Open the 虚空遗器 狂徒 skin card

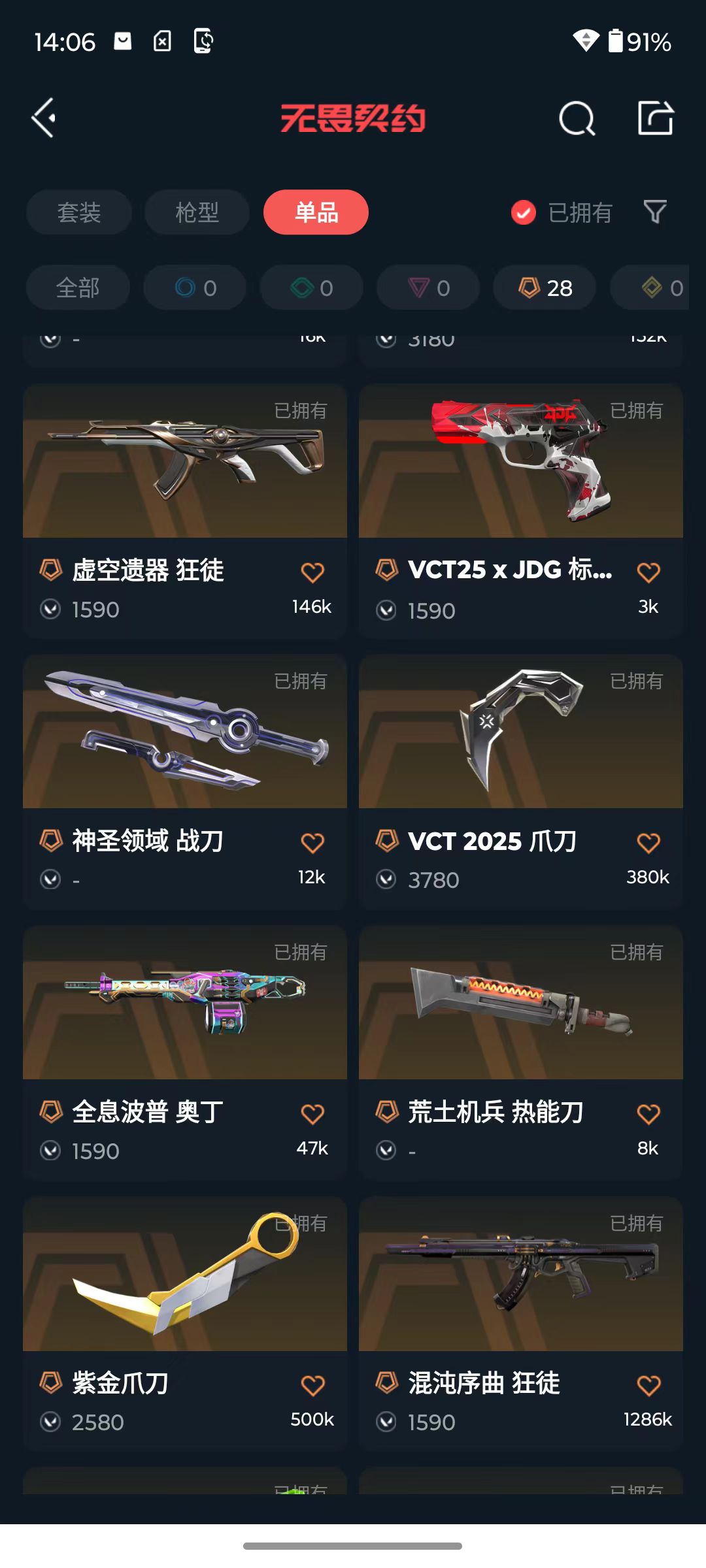185,511
